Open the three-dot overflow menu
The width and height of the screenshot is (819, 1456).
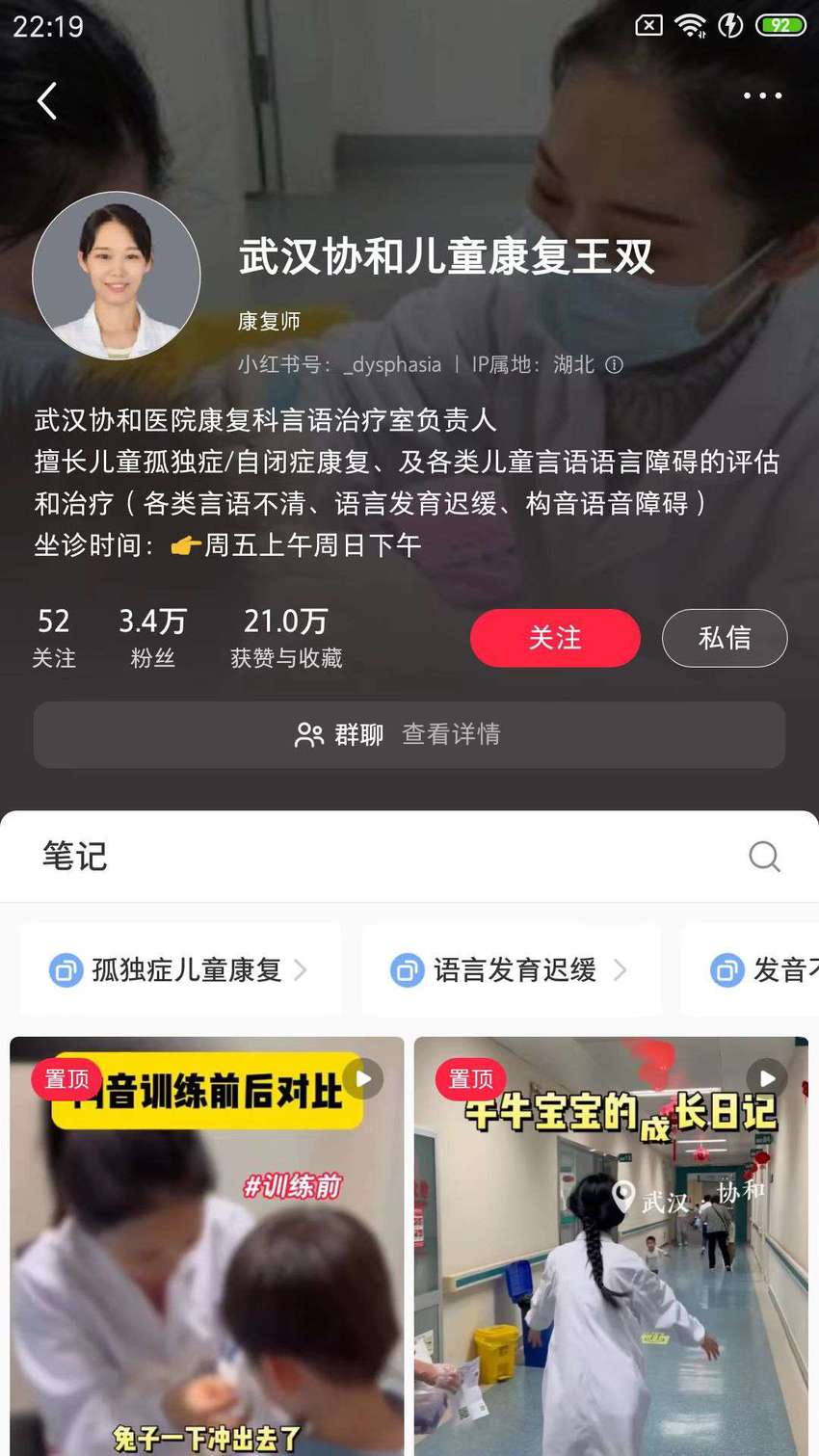pyautogui.click(x=762, y=95)
